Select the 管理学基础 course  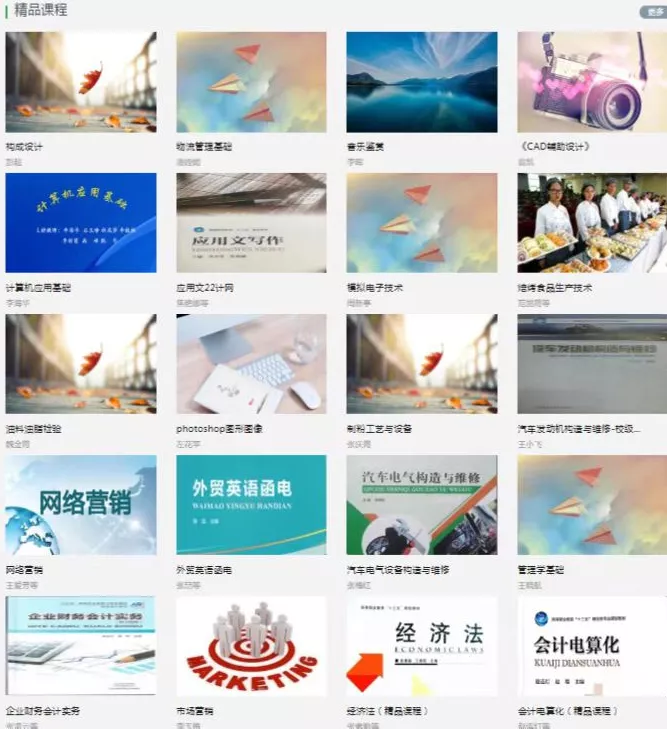[x=591, y=505]
